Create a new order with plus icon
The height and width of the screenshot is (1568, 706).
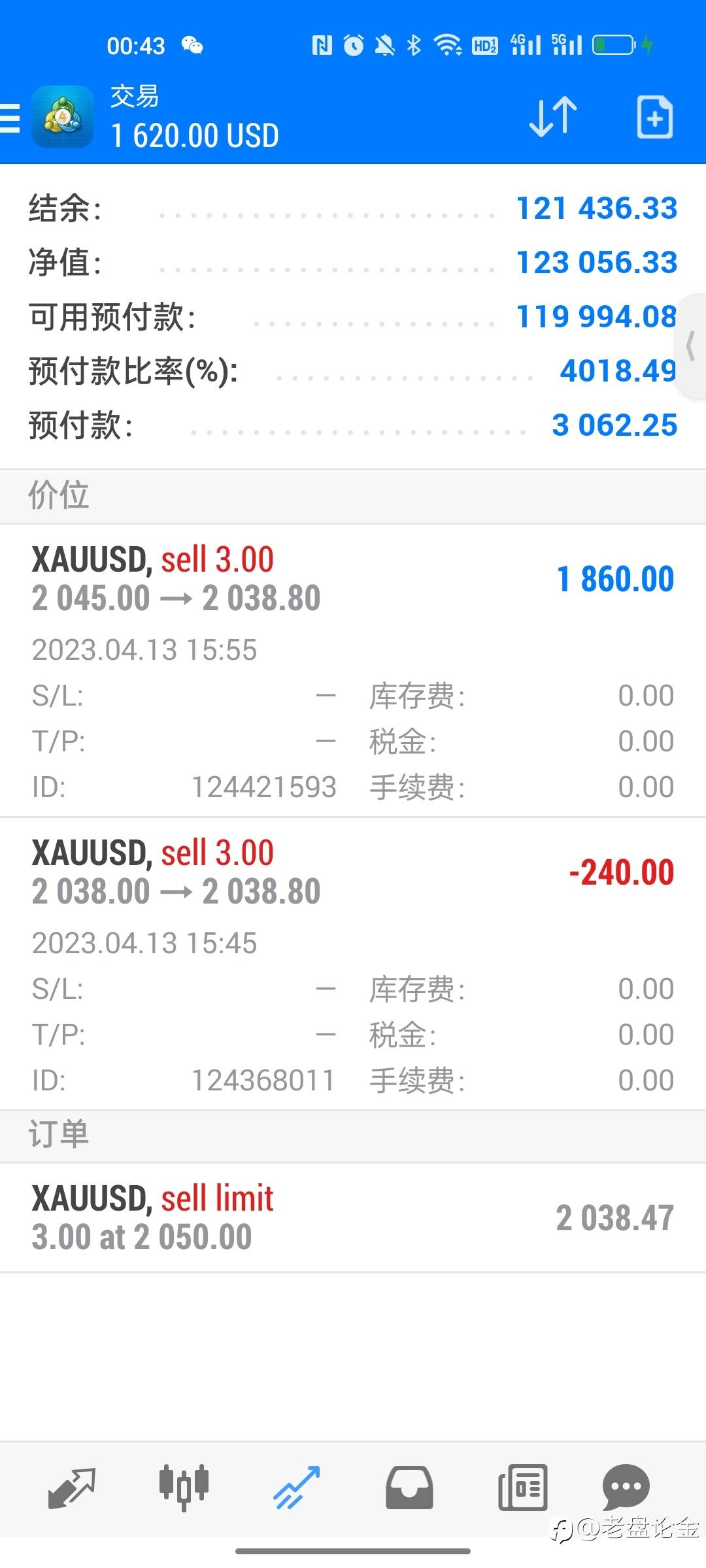[x=654, y=118]
